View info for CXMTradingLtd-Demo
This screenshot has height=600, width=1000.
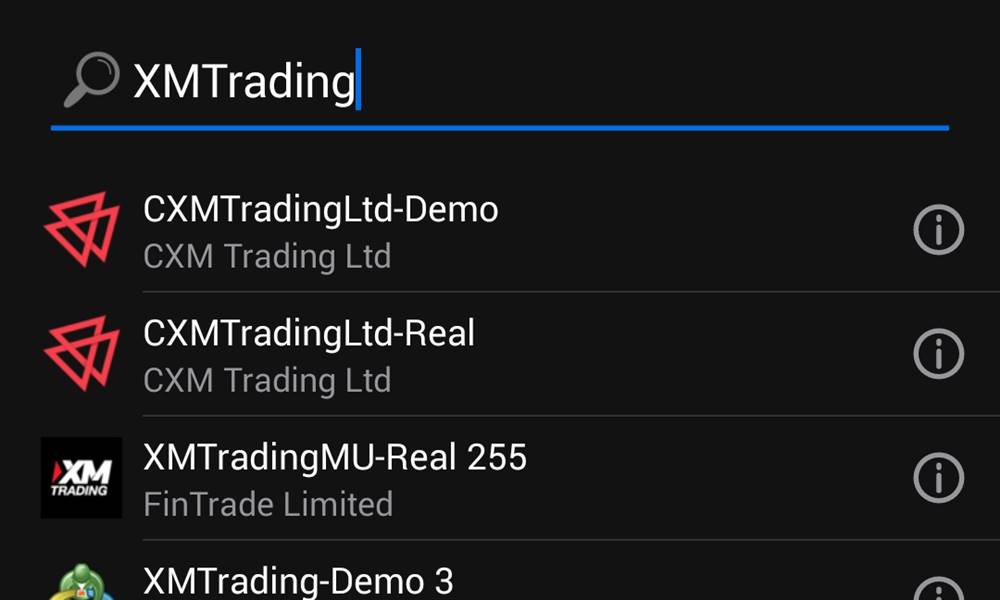pos(938,231)
